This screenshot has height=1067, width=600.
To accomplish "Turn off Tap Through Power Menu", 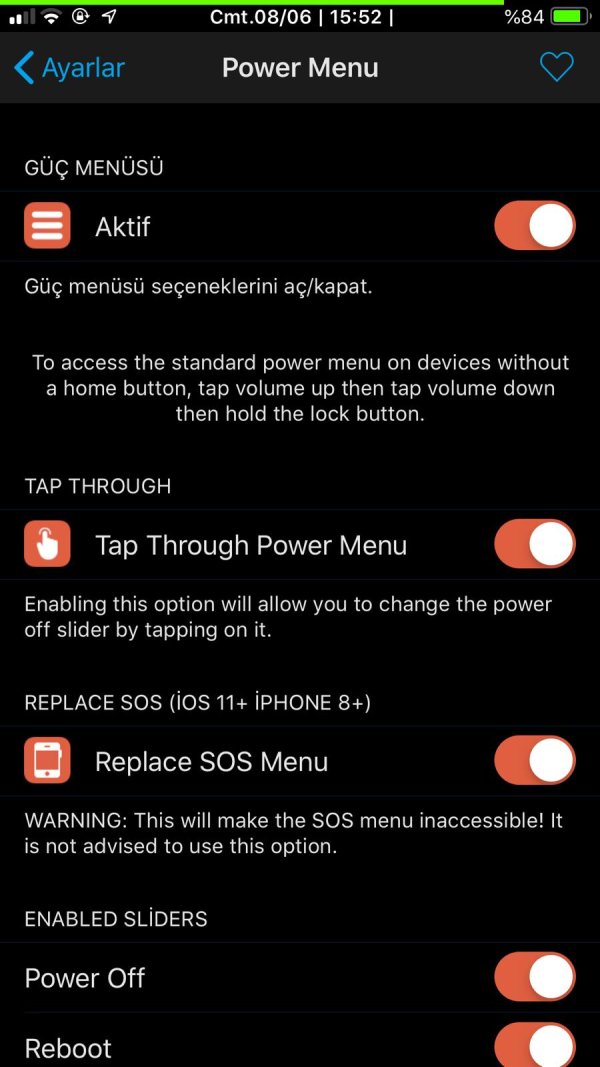I will 534,545.
